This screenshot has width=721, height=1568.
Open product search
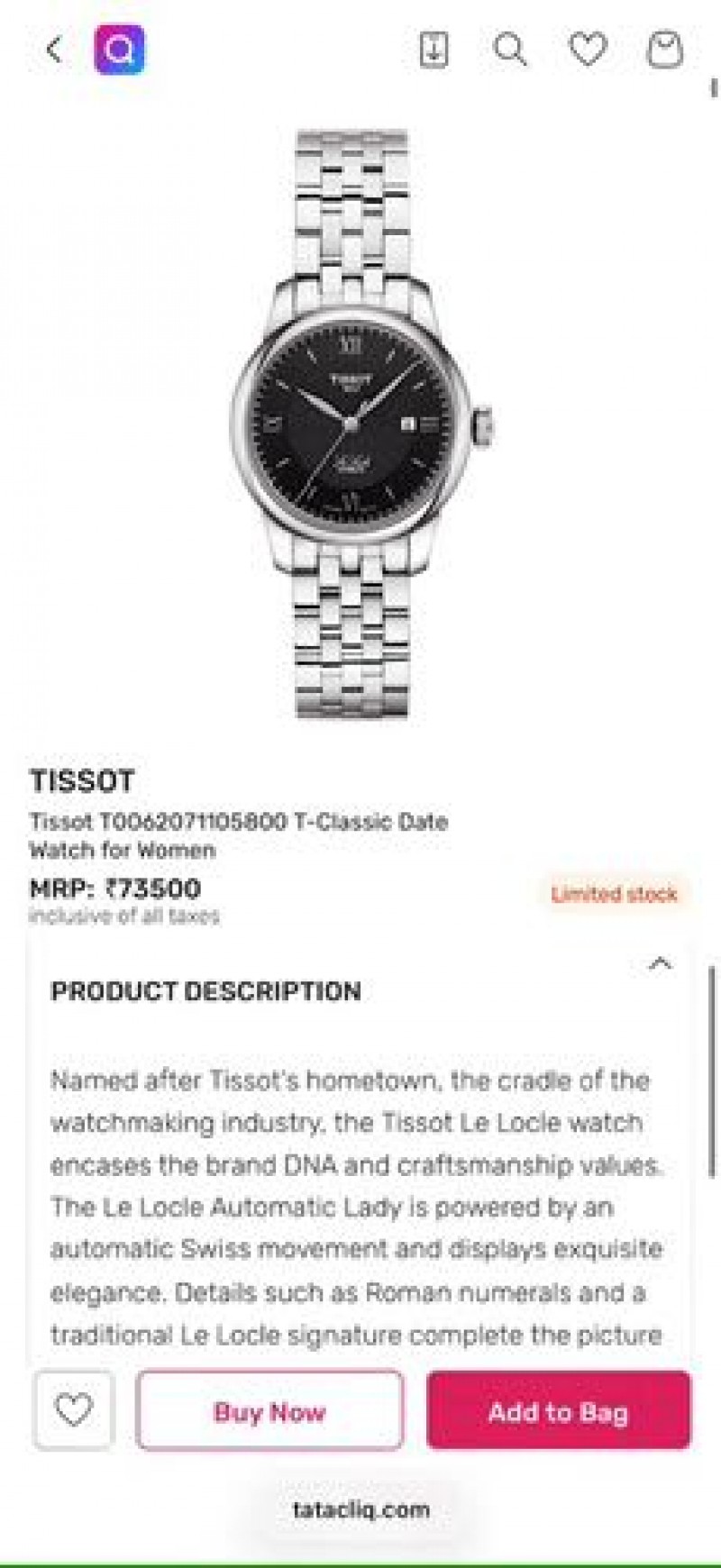[510, 50]
